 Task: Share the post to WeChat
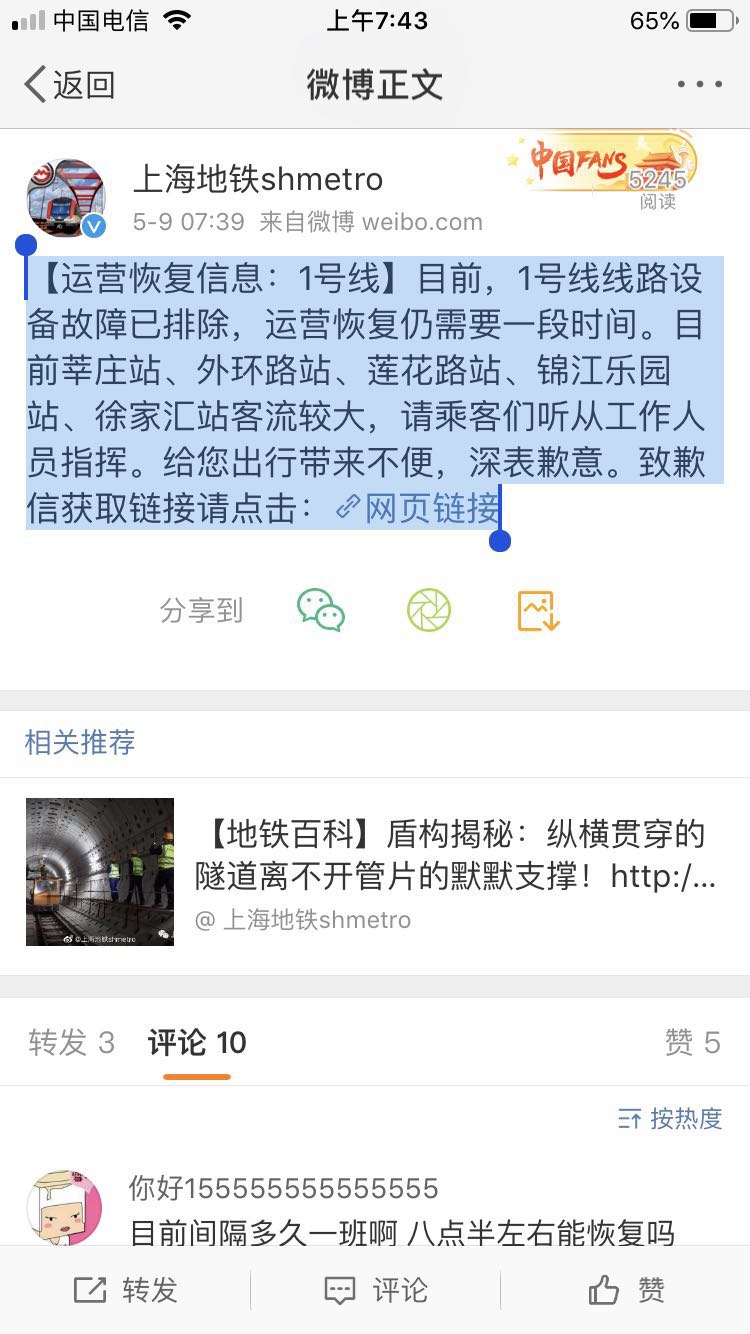(321, 610)
